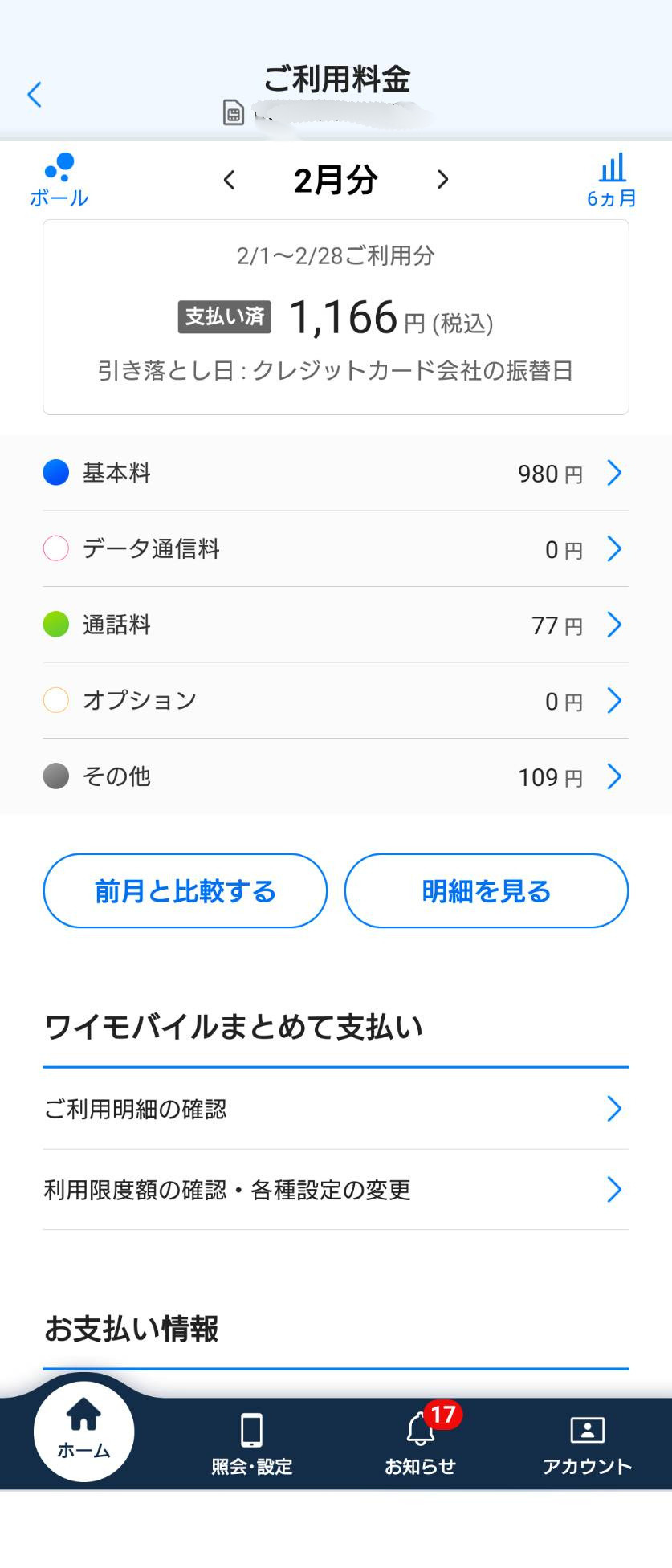Open 利用限度額の確認・各種設定の変更
Screen dimensions: 672x1568
click(336, 1189)
